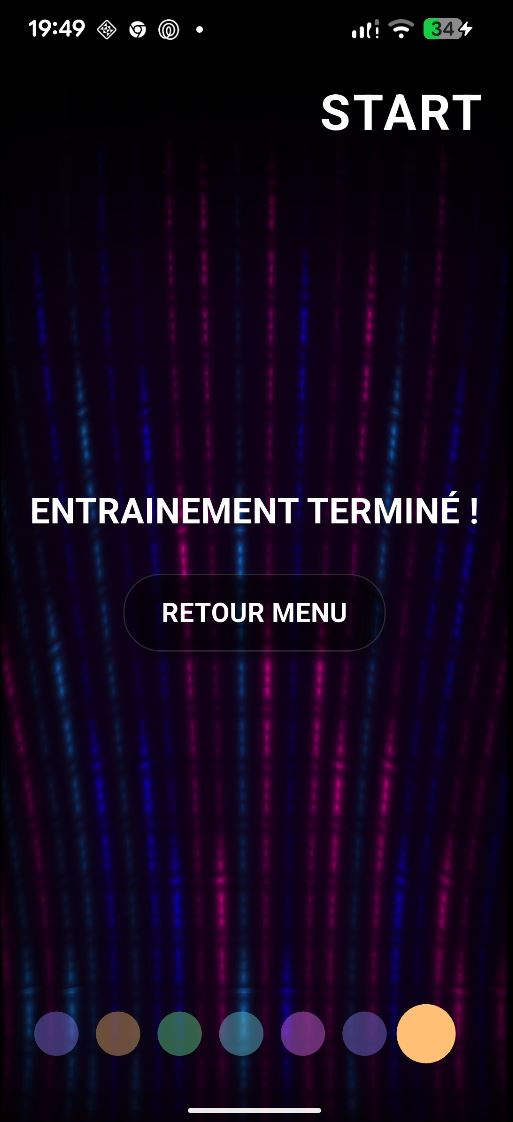Pick the green color circle
513x1122 pixels.
(x=180, y=1034)
